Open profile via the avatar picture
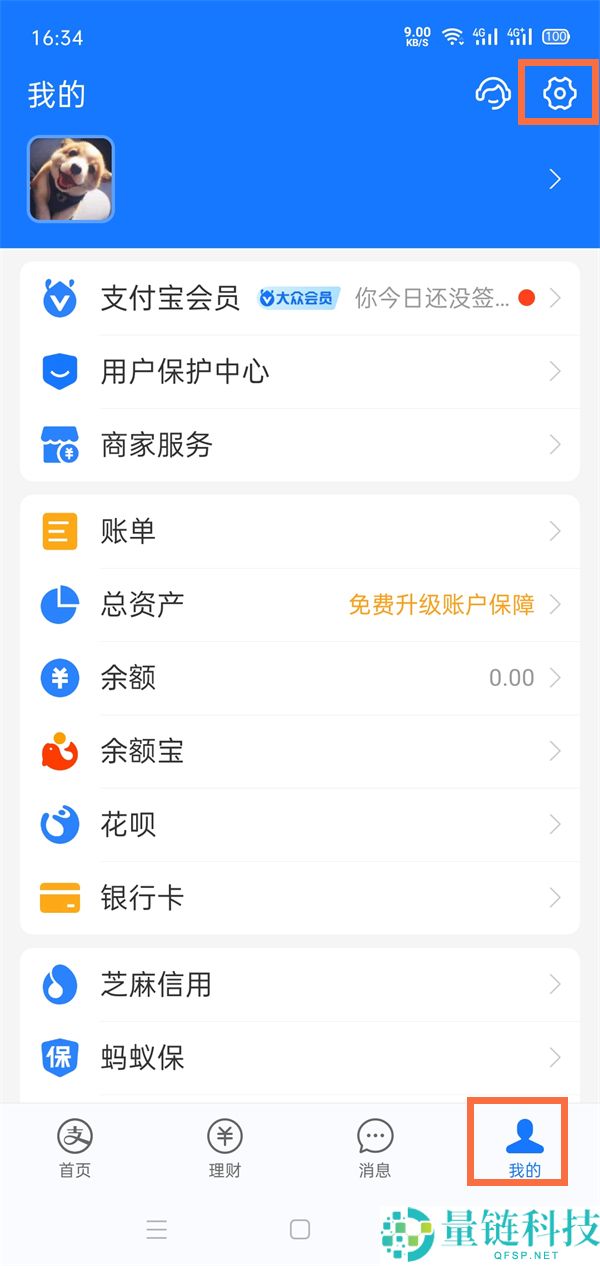600x1266 pixels. [70, 179]
